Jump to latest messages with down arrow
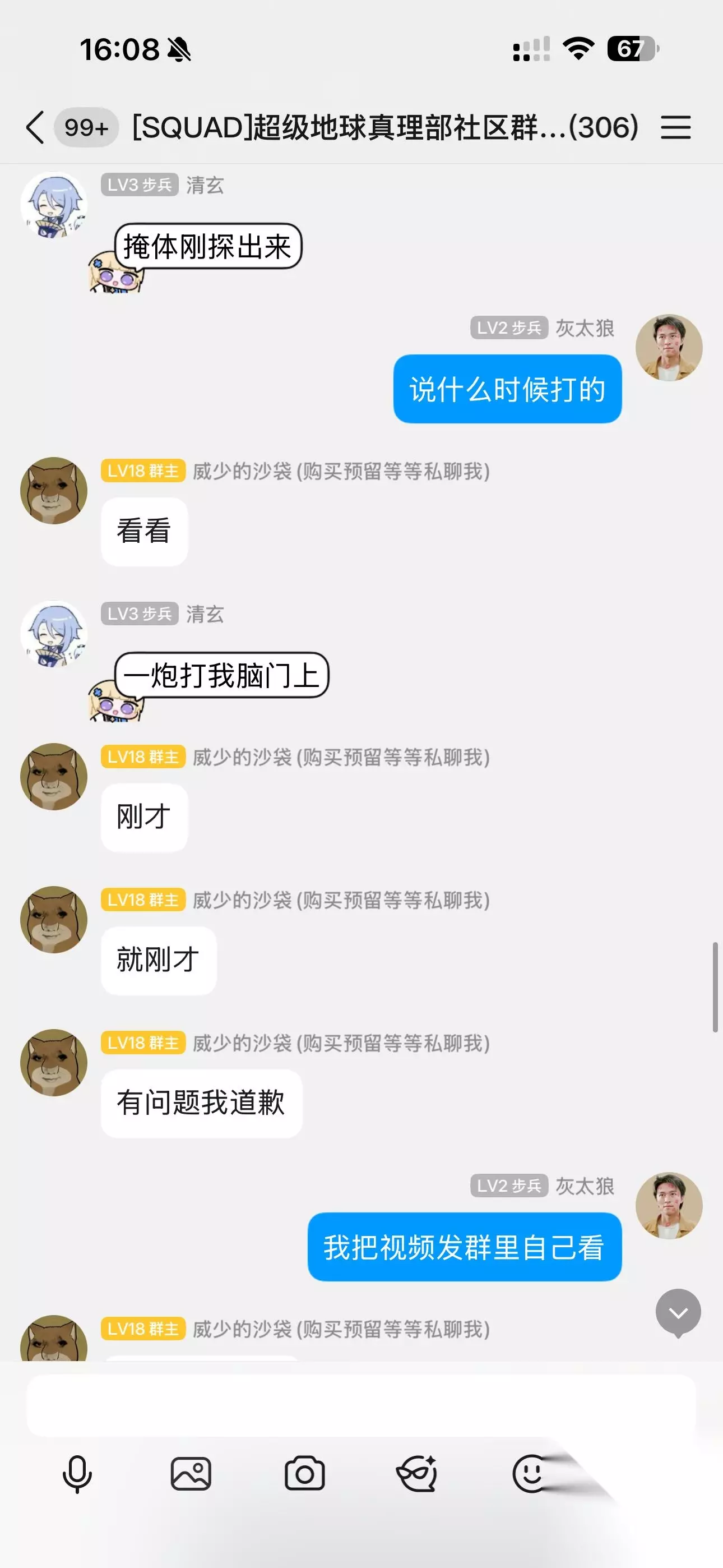This screenshot has width=723, height=1568. click(678, 1313)
